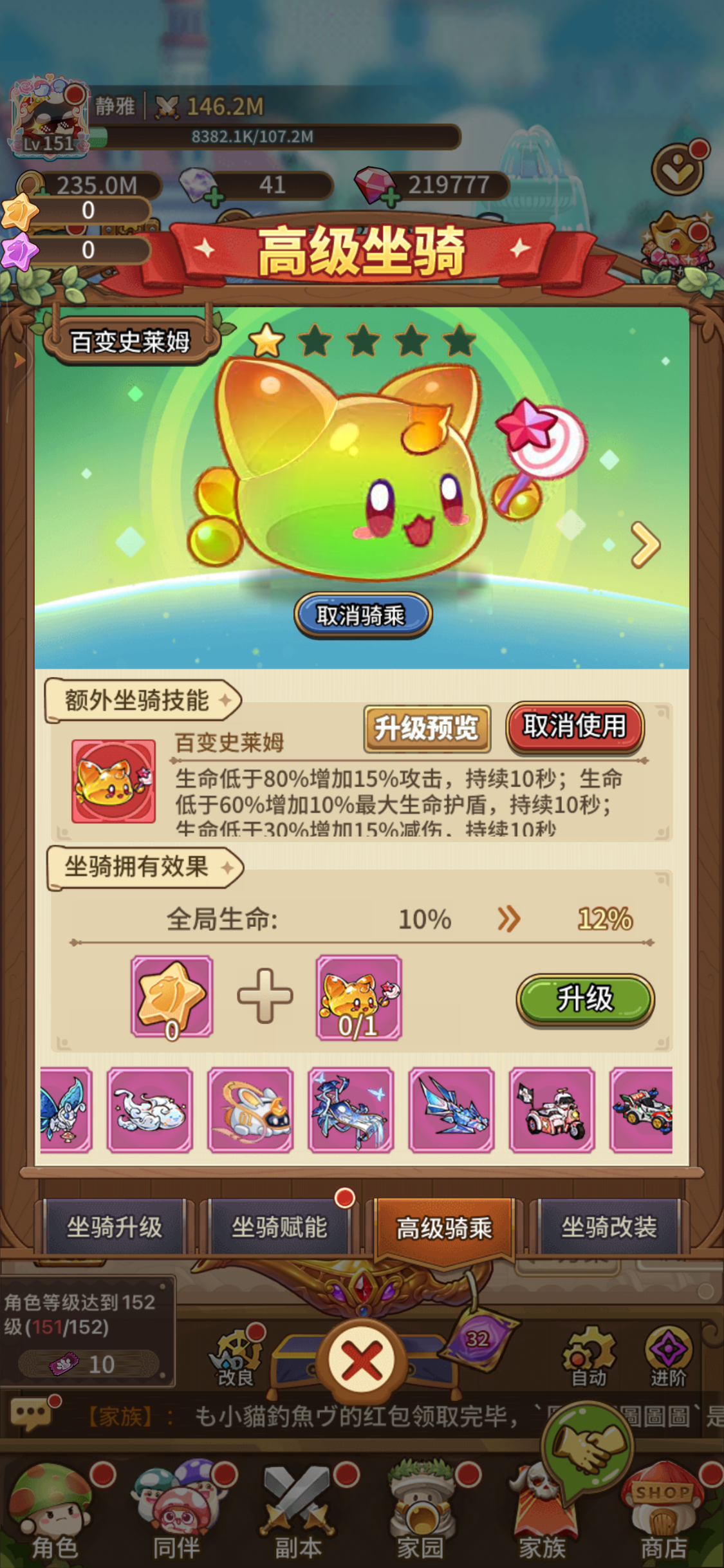Tap the 取消骑乘 button

[x=362, y=615]
